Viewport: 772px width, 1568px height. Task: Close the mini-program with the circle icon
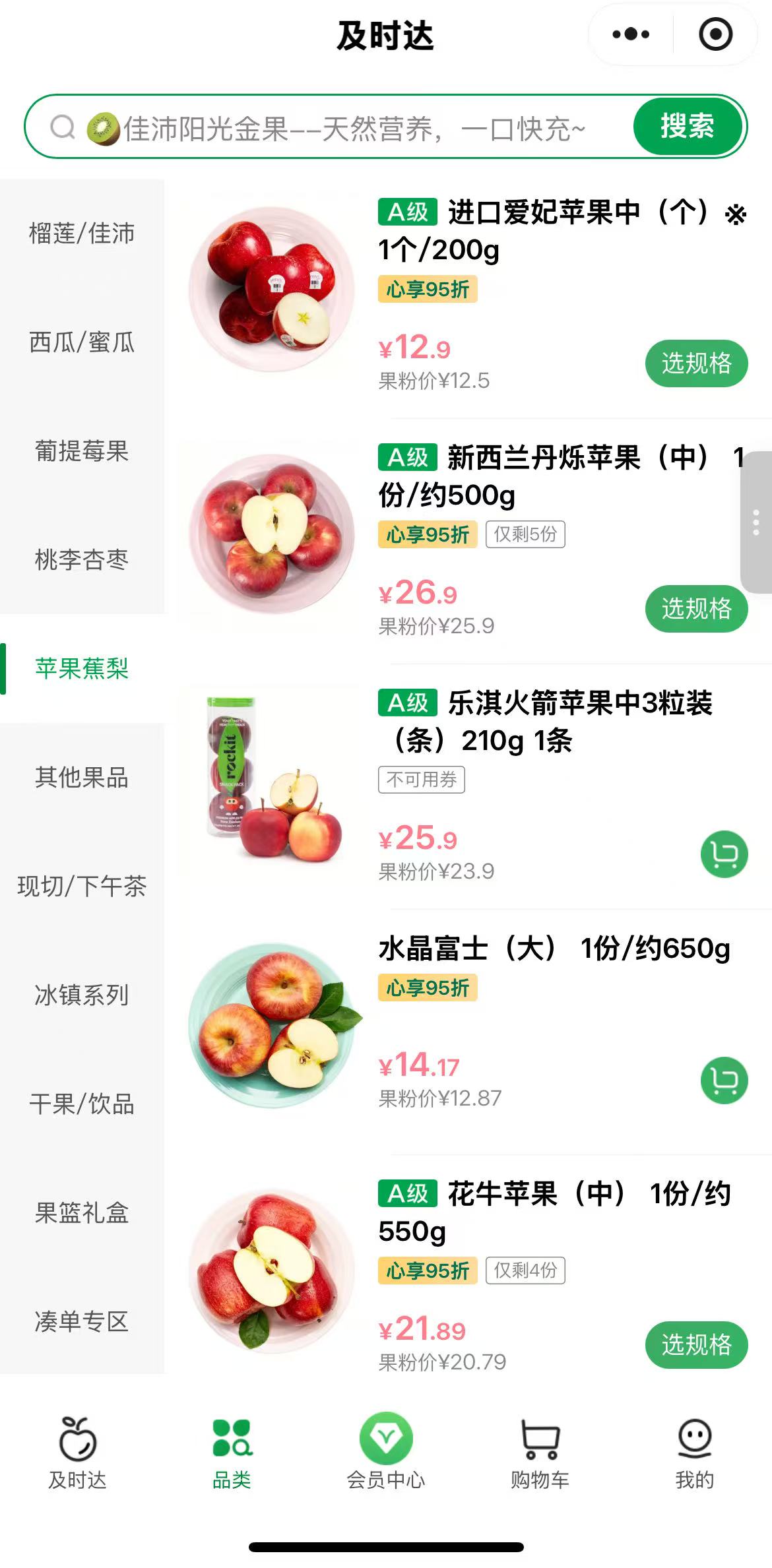pos(715,34)
